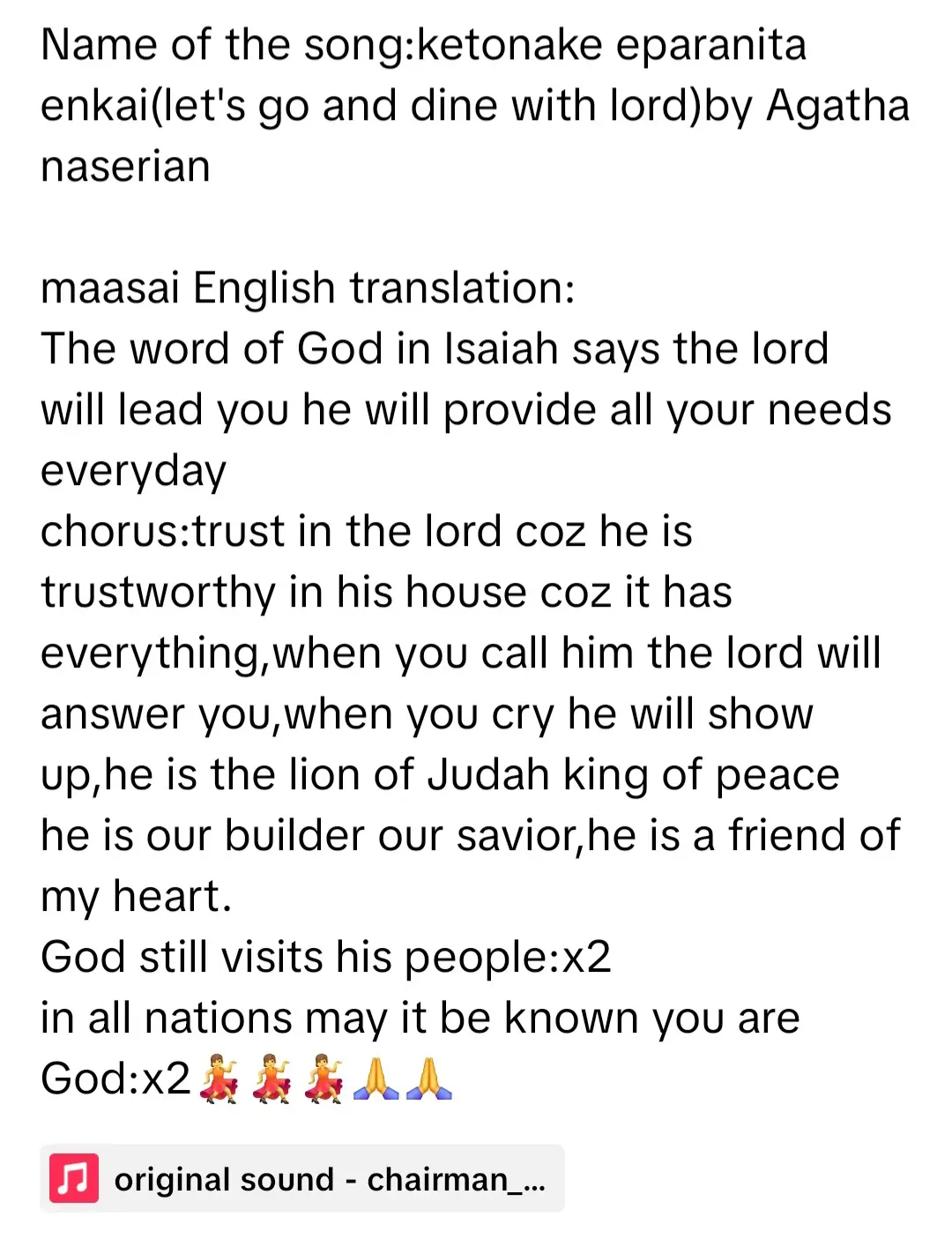Image resolution: width=952 pixels, height=1239 pixels.
Task: Select the song title ketonake eparanita enkai
Action: coord(608,44)
